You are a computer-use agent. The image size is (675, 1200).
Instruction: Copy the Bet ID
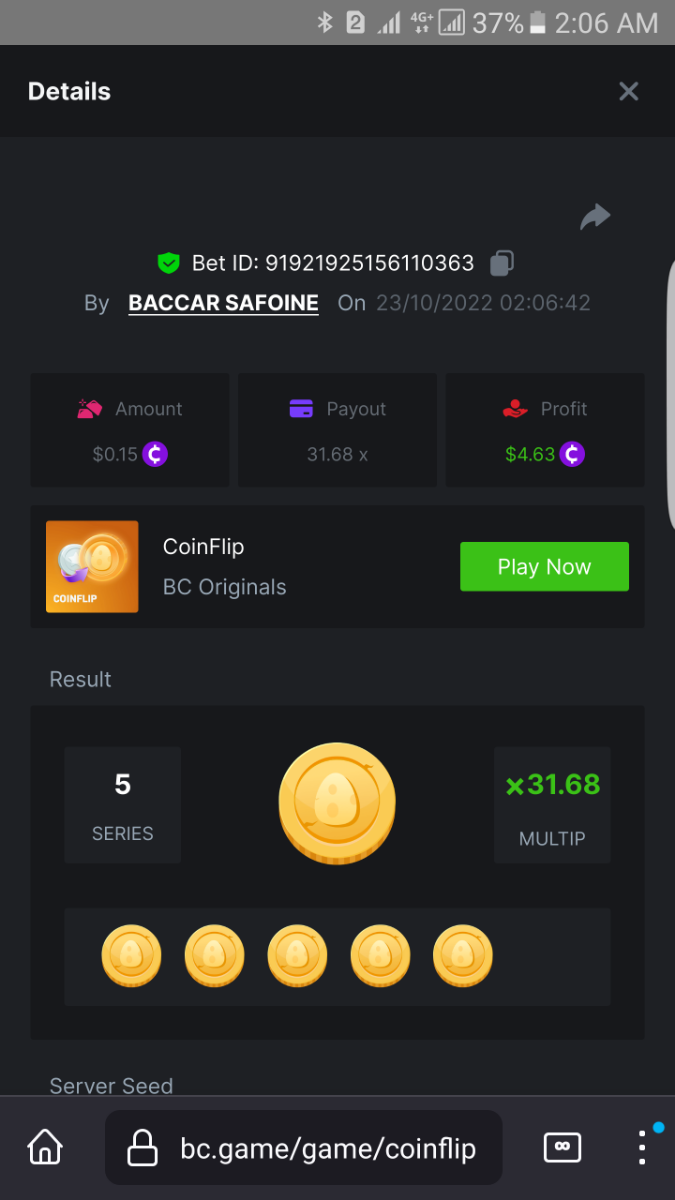[x=502, y=263]
